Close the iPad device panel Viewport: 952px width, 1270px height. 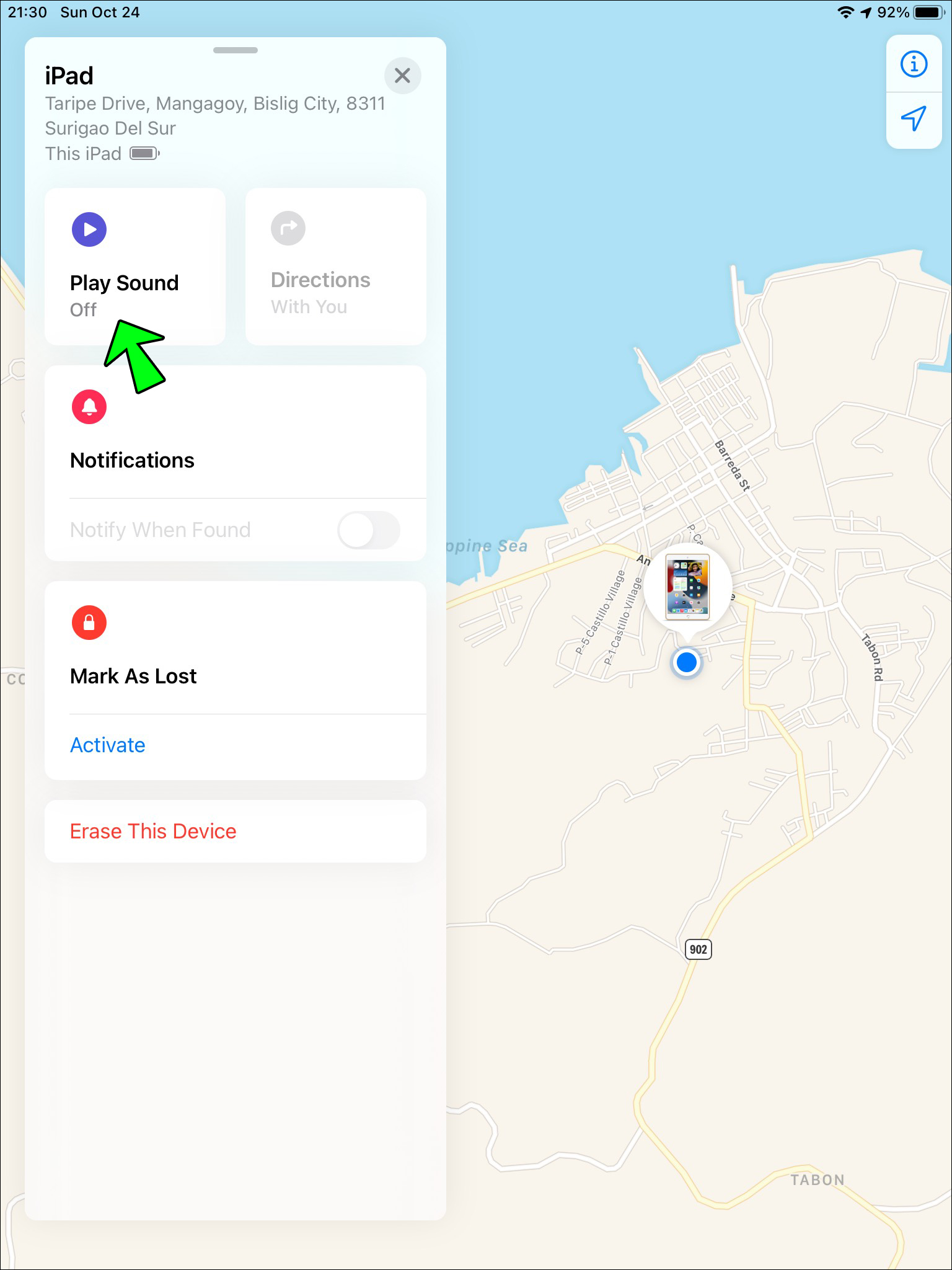coord(402,76)
